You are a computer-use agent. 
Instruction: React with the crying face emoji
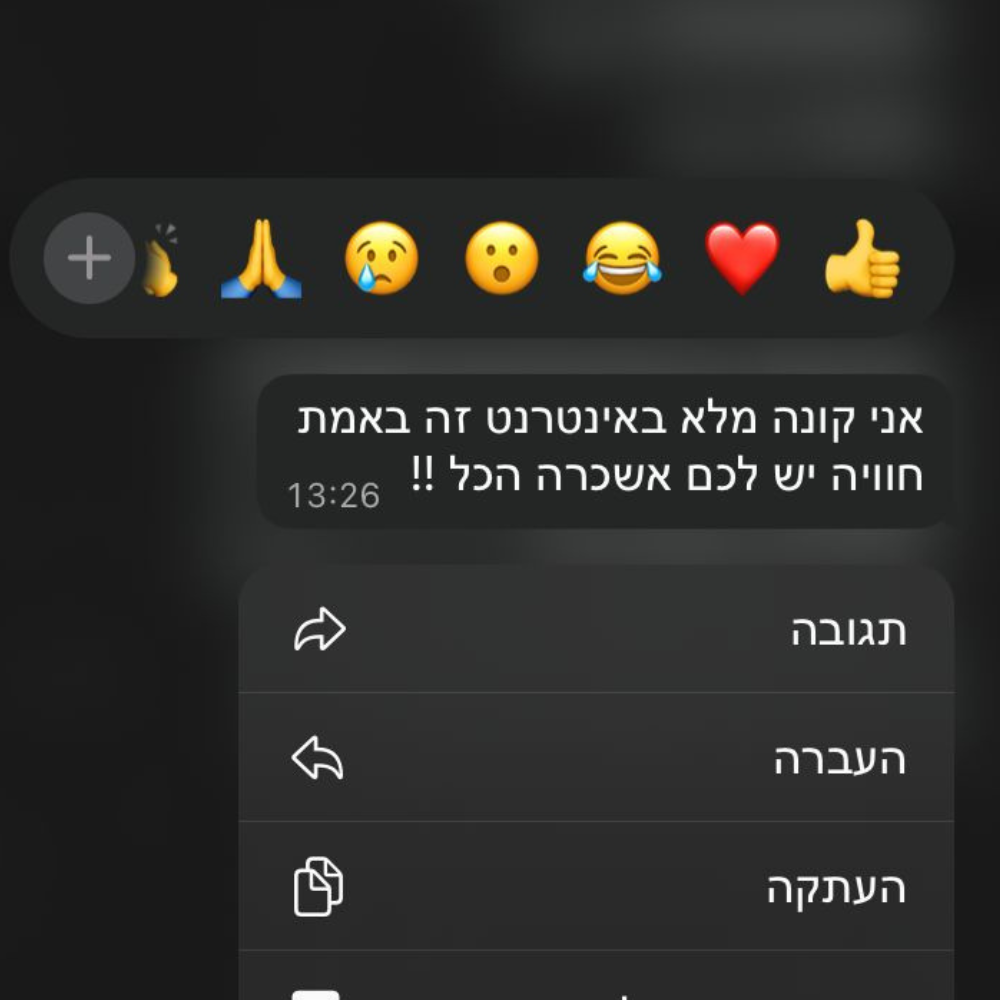(382, 259)
